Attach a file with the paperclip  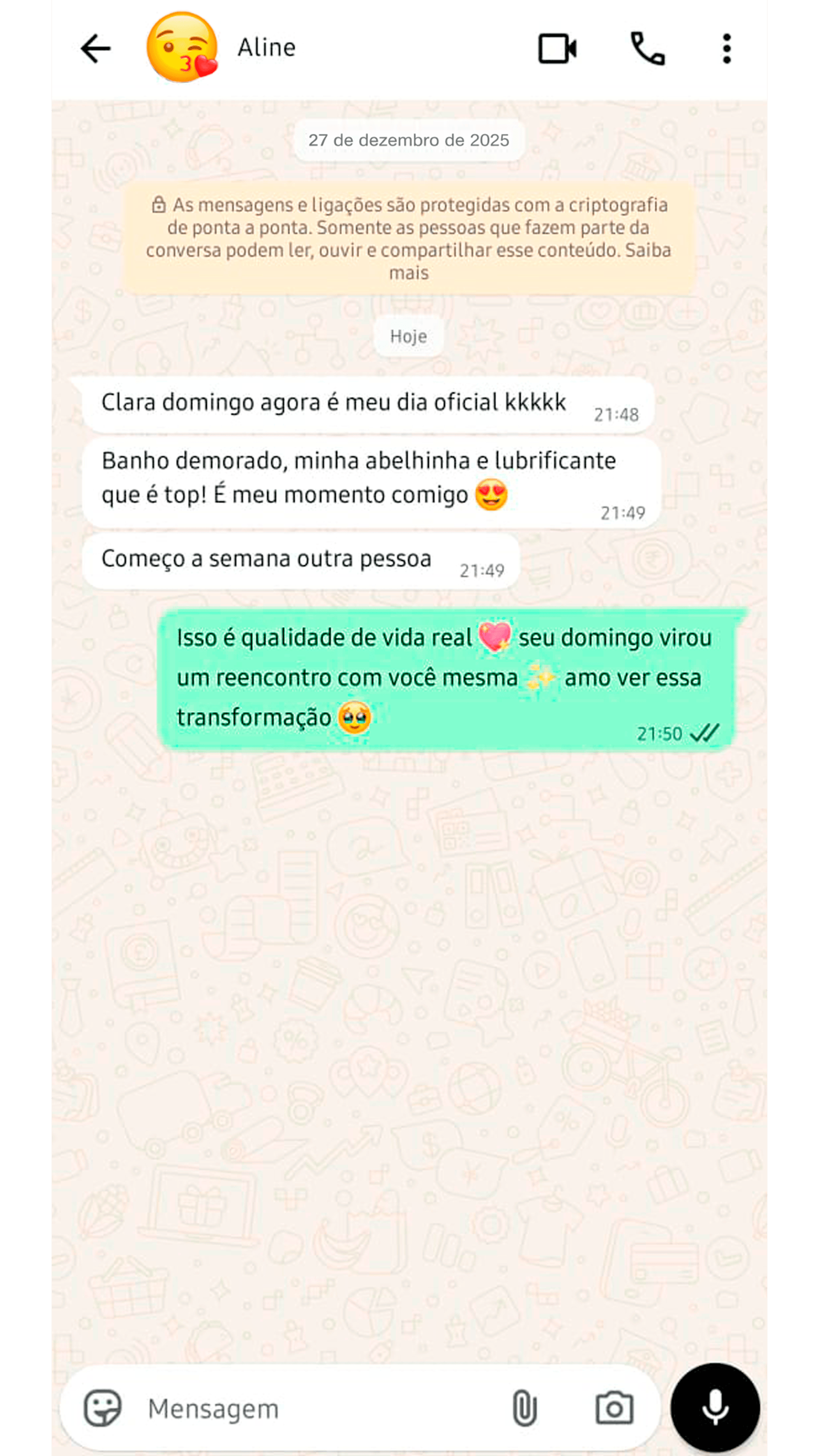[524, 1408]
